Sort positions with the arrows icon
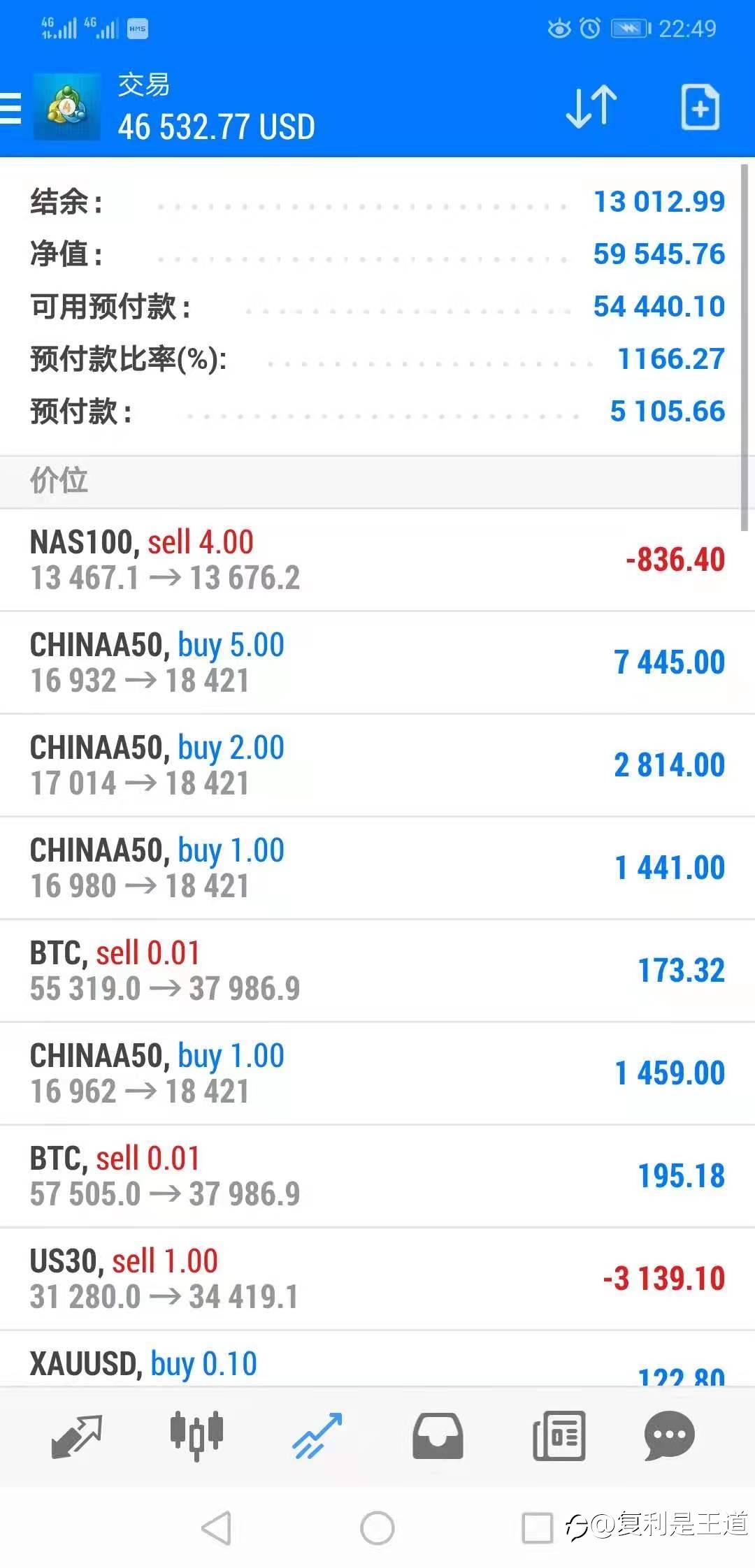Screen dimensions: 755x1568 point(591,107)
